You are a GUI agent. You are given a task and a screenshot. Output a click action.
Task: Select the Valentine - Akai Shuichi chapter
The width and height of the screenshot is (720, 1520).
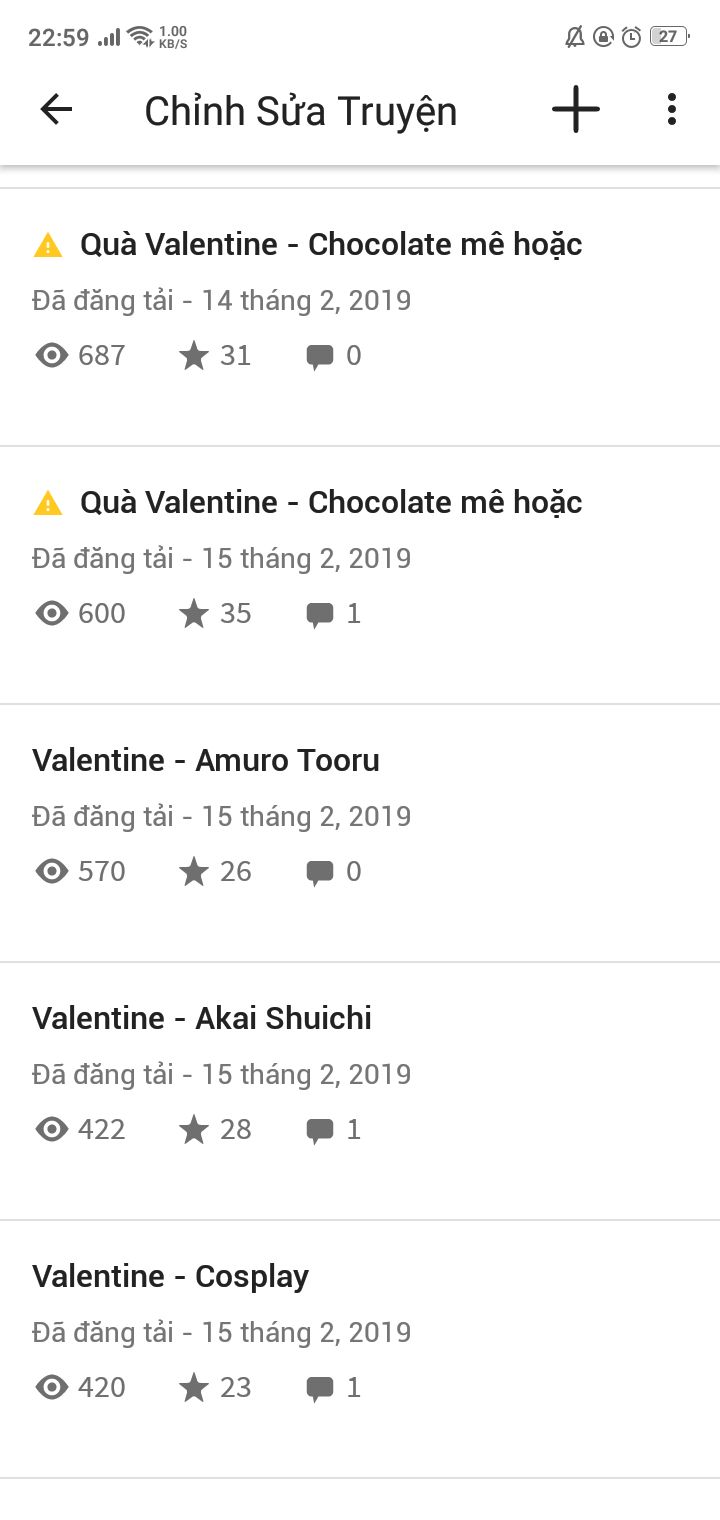pos(360,1091)
